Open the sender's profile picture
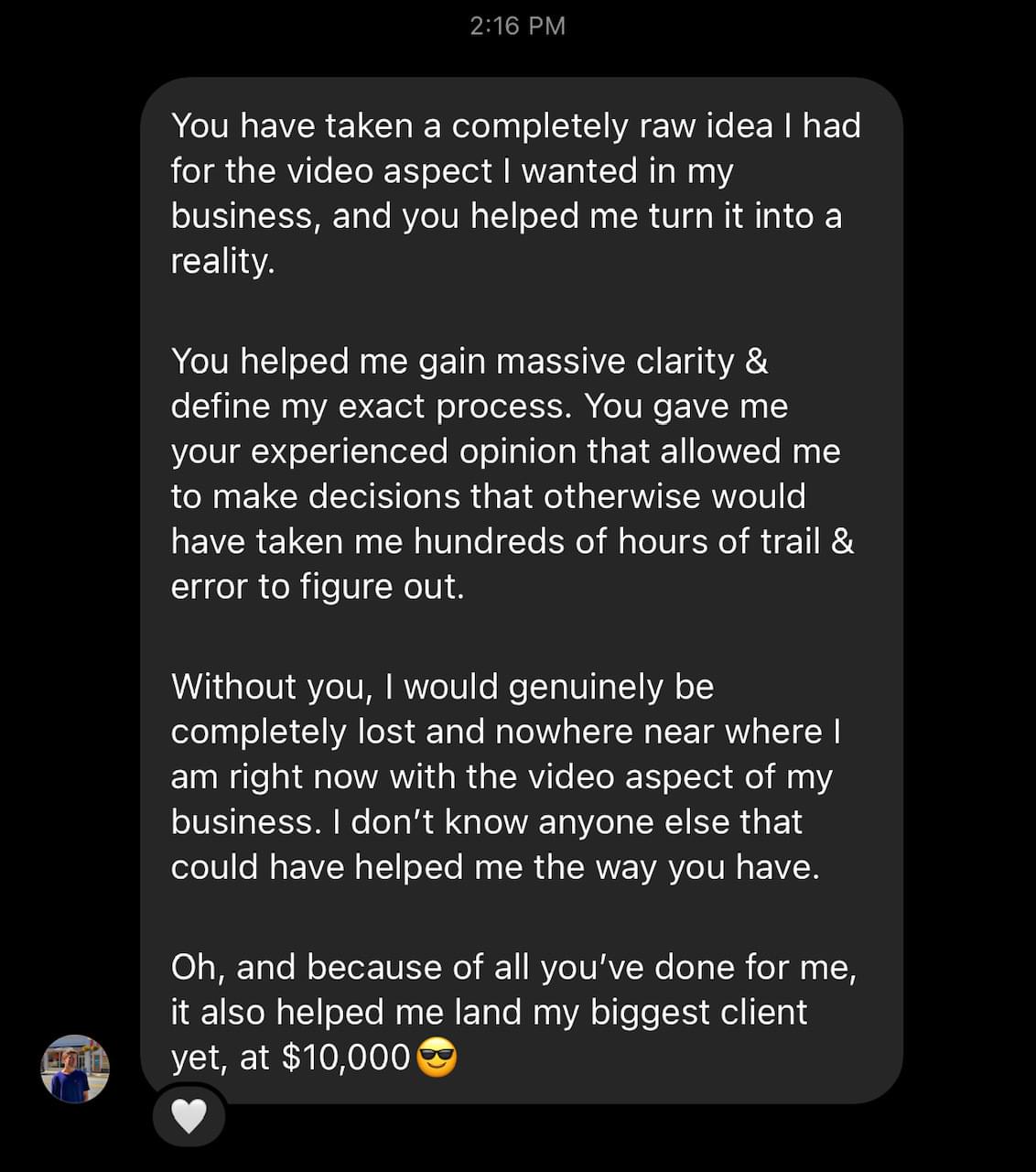Viewport: 1036px width, 1172px height. (75, 1069)
